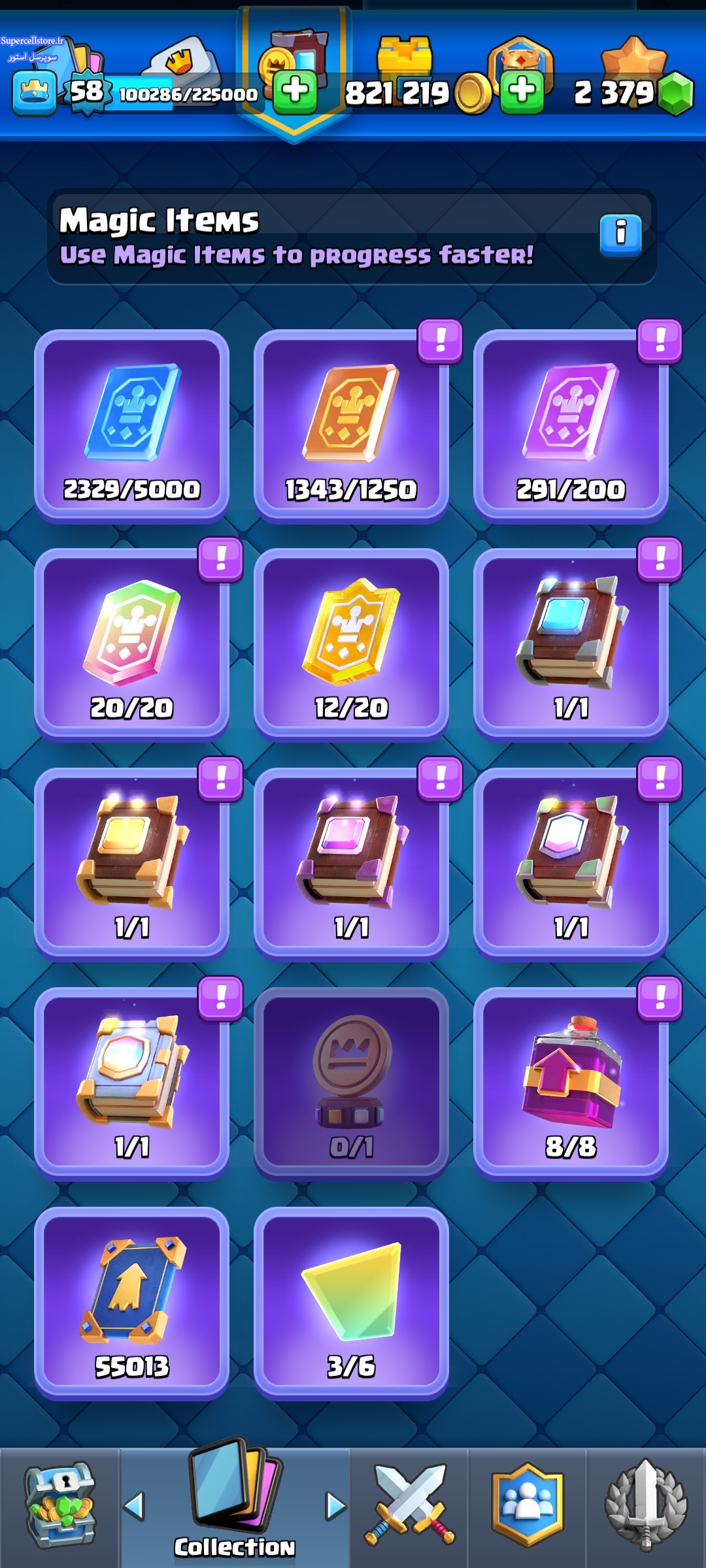The image size is (706, 1568).
Task: Open the Common Wild Card 2329/5000 tile
Action: tap(131, 425)
